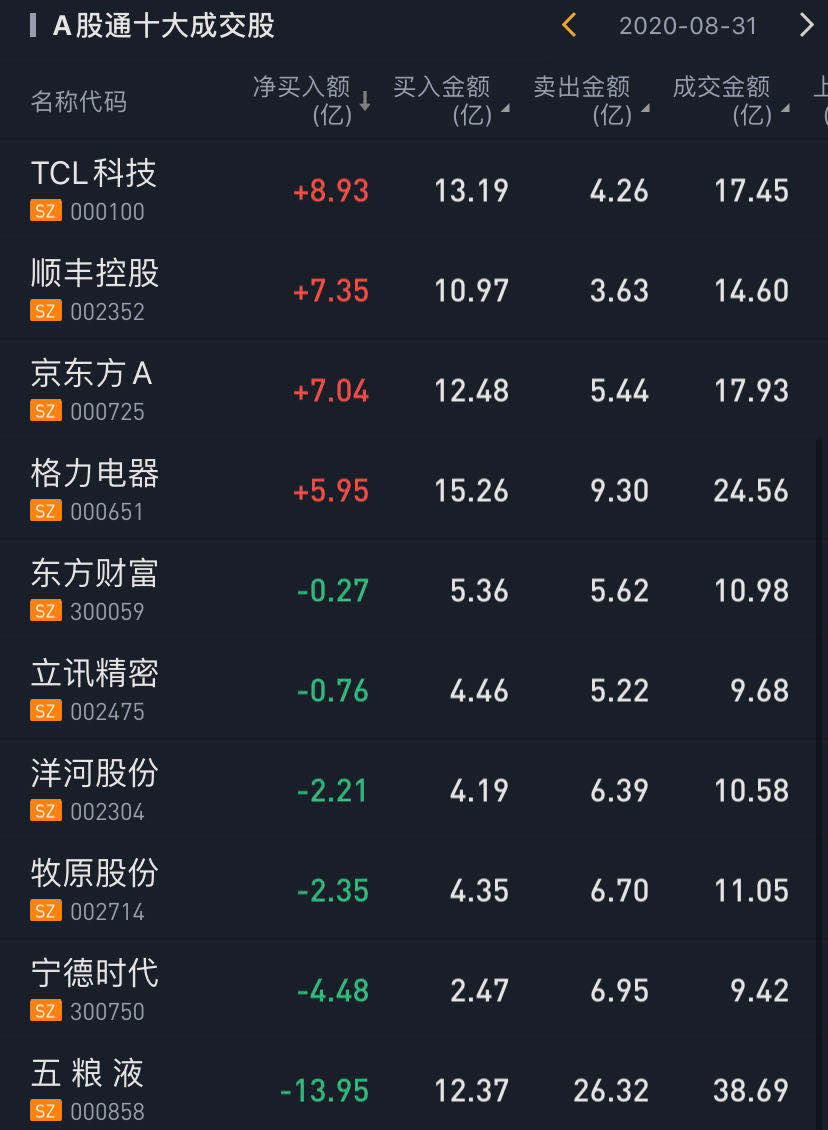Sort by 买入金额 column
Image resolution: width=828 pixels, height=1130 pixels.
pos(450,100)
